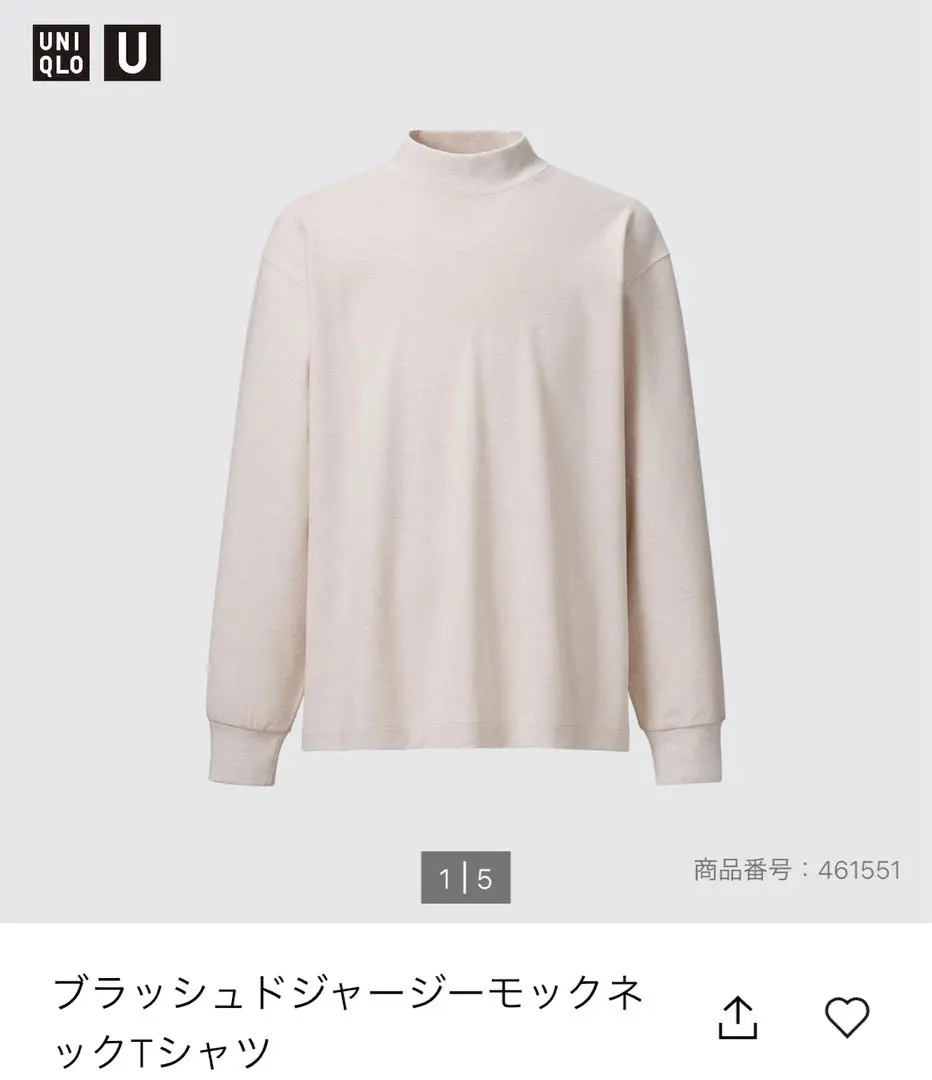The height and width of the screenshot is (1080, 932).
Task: Add the shirt to favorites
Action: coord(847,1018)
